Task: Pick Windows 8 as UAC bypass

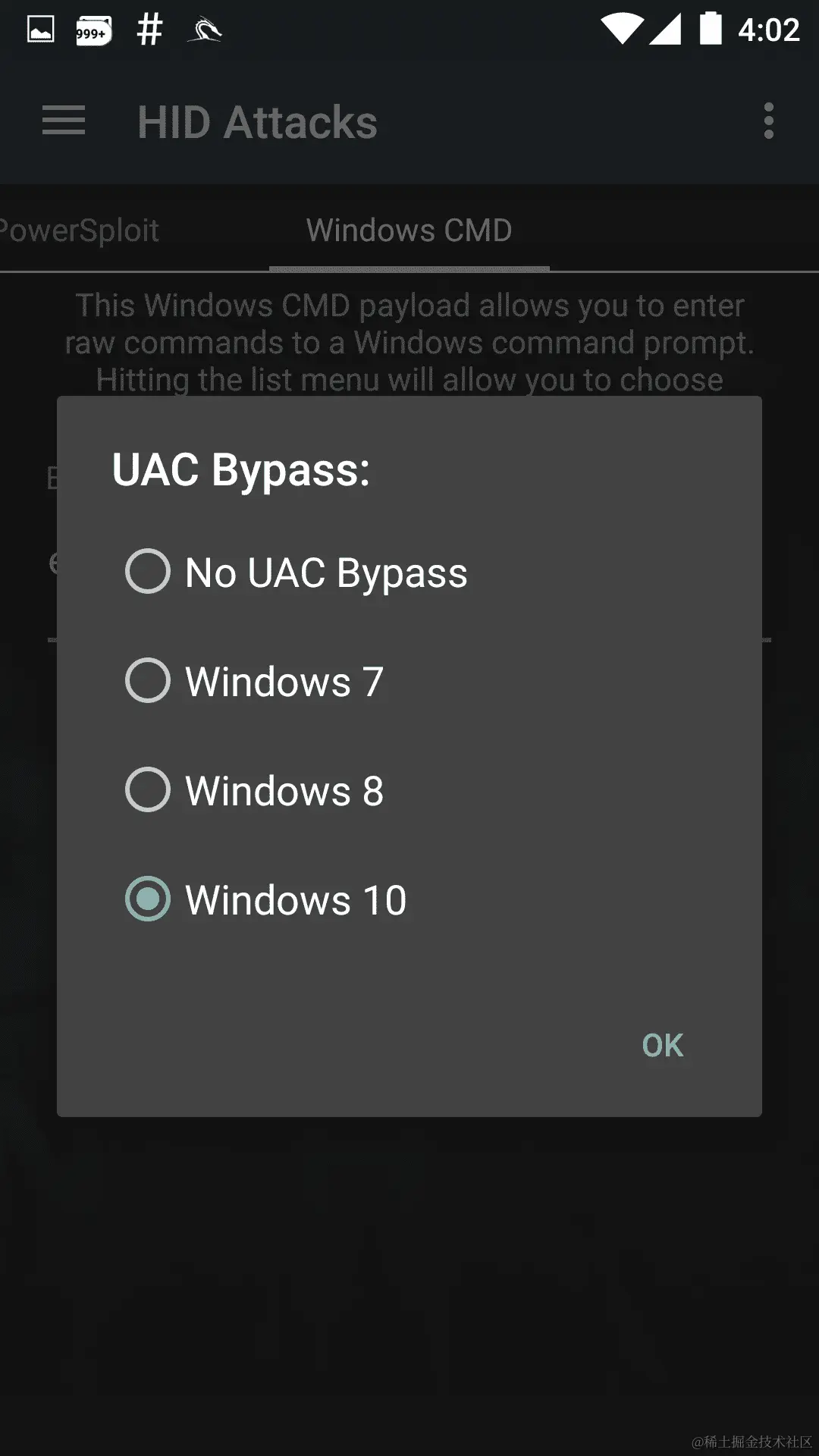Action: 147,790
